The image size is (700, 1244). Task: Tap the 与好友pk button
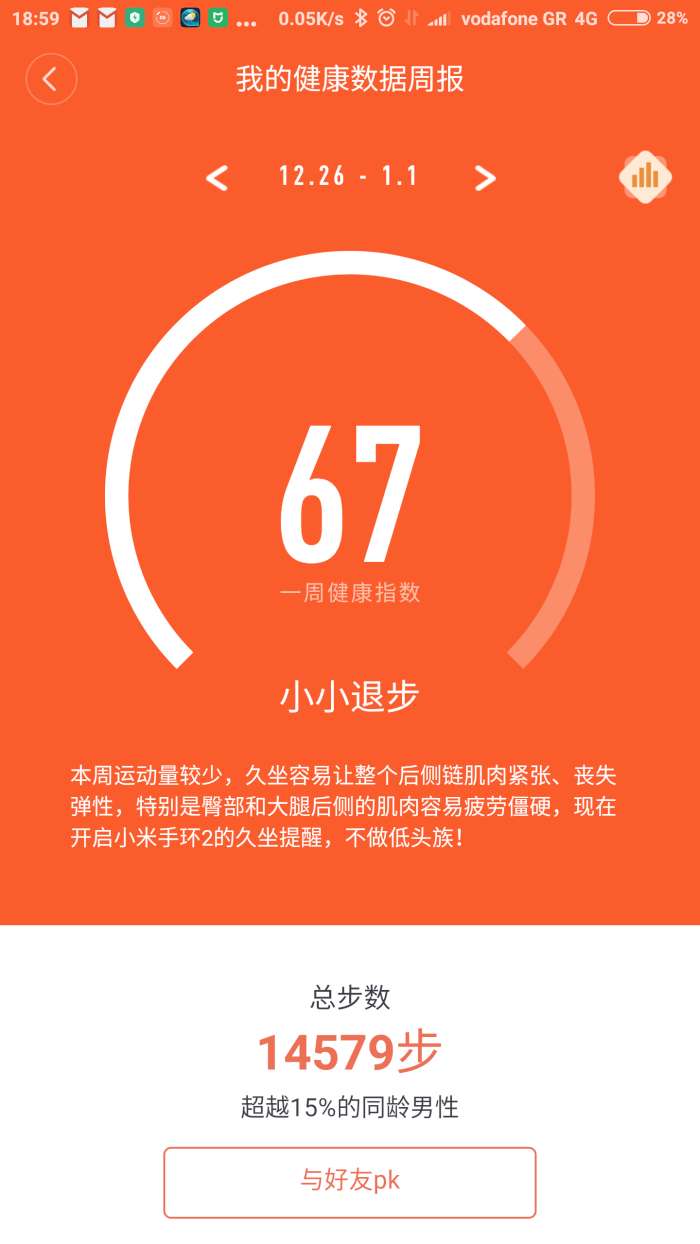[350, 1182]
